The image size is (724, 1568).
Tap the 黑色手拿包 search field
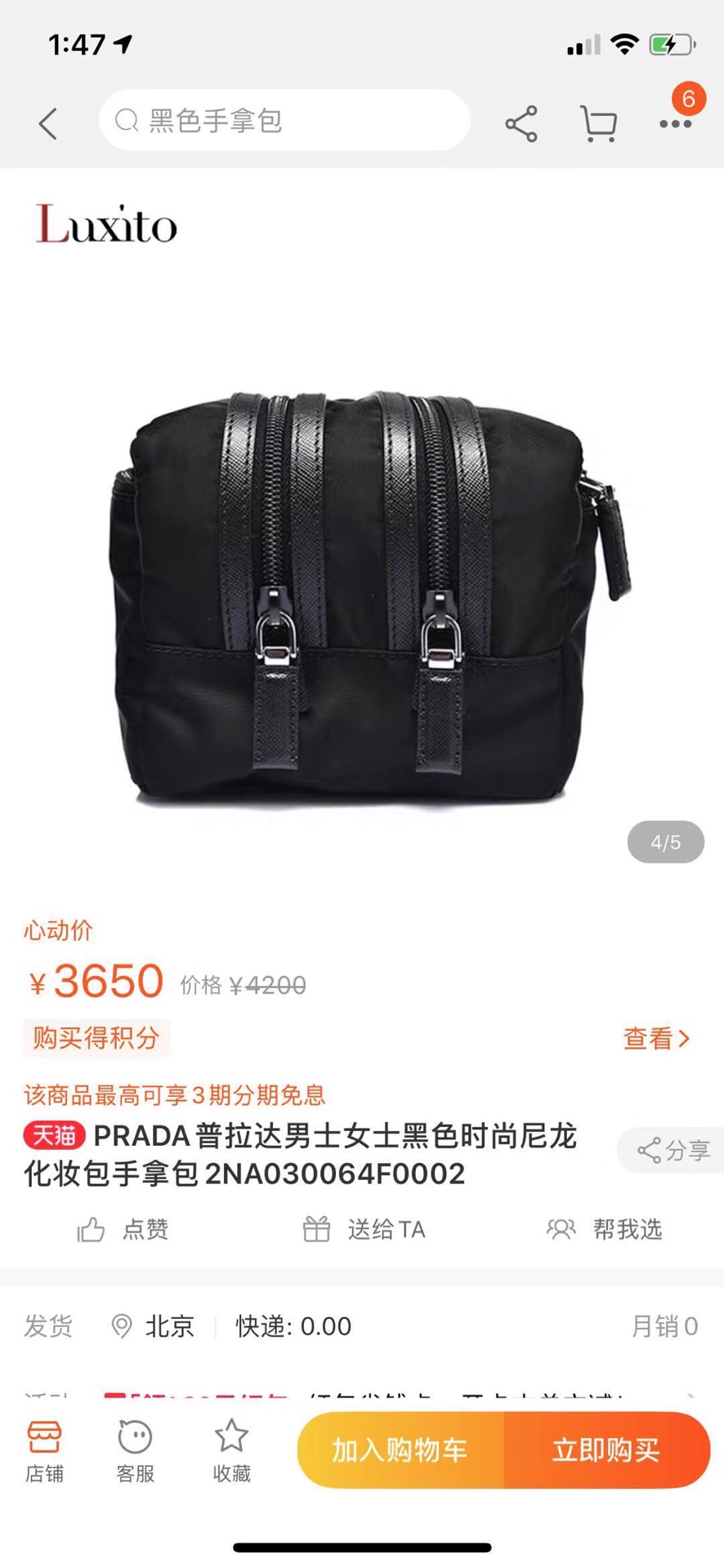284,121
